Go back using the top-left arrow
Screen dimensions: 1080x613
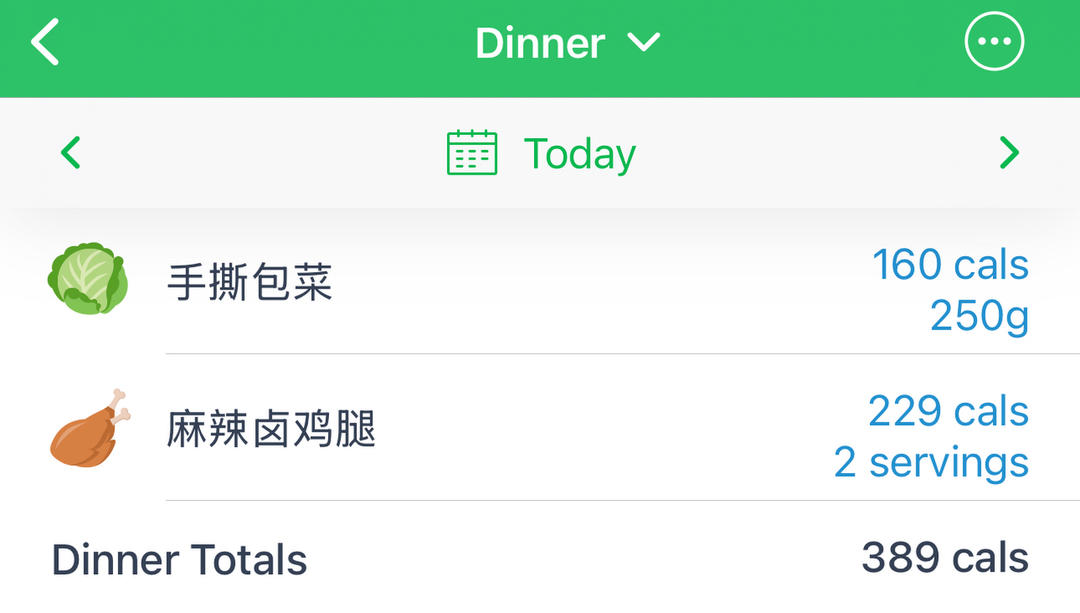tap(45, 42)
